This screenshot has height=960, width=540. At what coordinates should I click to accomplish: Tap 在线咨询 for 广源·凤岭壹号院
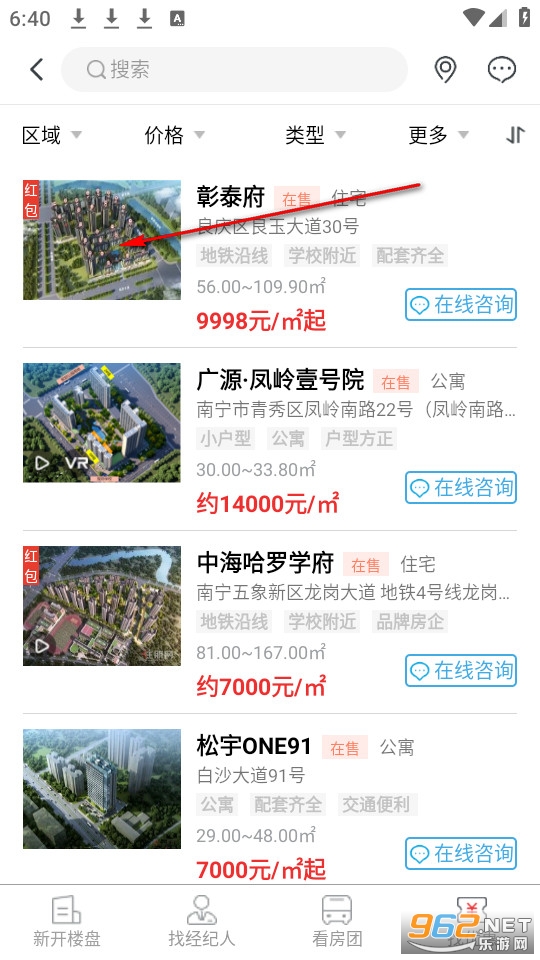(x=461, y=487)
